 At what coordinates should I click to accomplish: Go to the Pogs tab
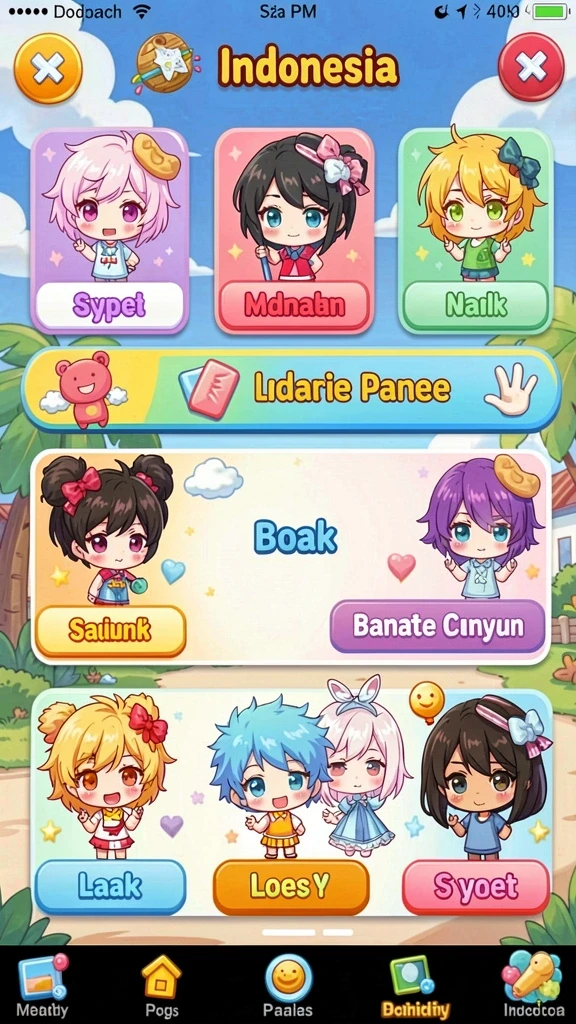point(162,986)
